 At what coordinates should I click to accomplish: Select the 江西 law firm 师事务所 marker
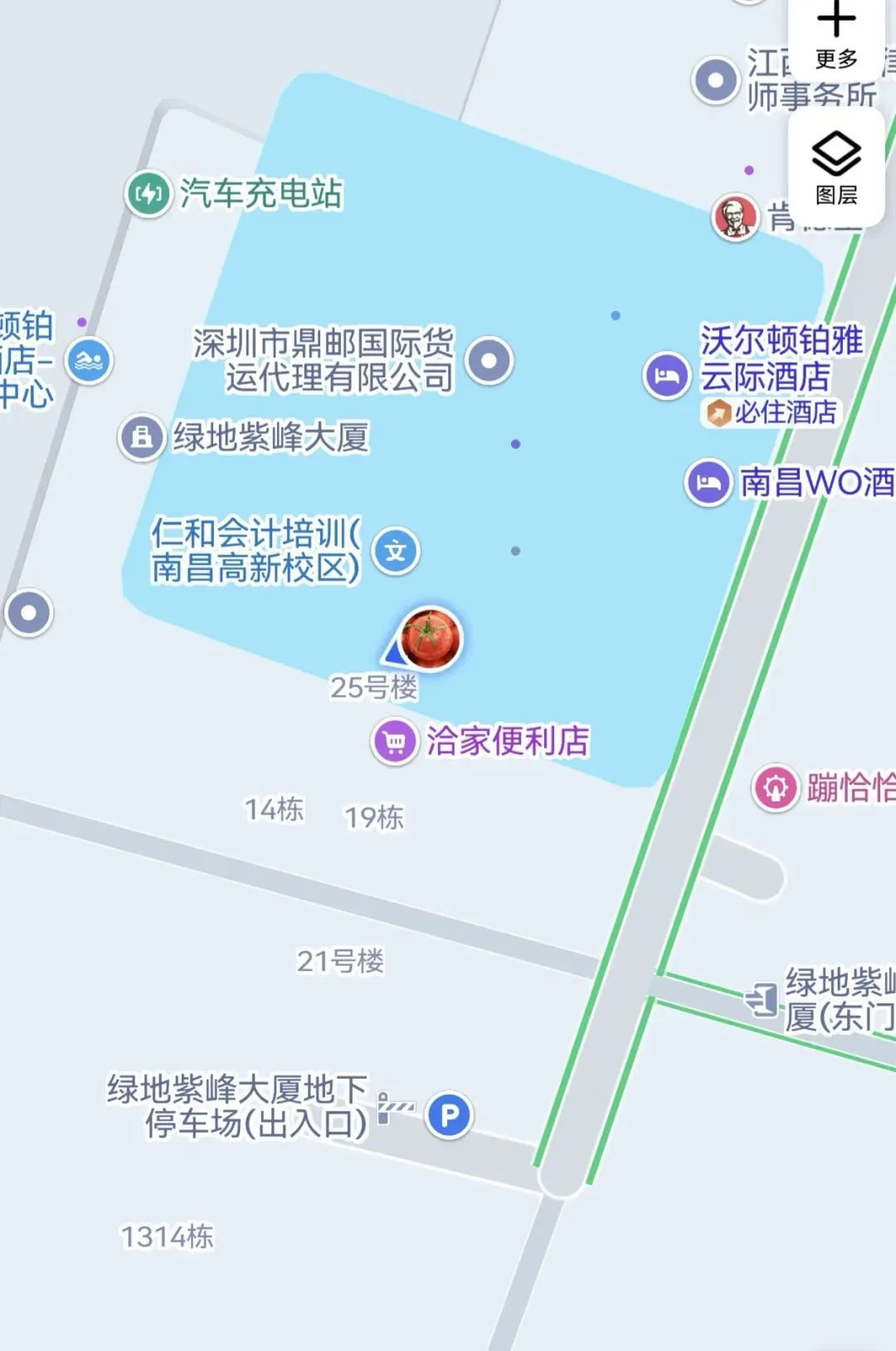click(x=715, y=80)
